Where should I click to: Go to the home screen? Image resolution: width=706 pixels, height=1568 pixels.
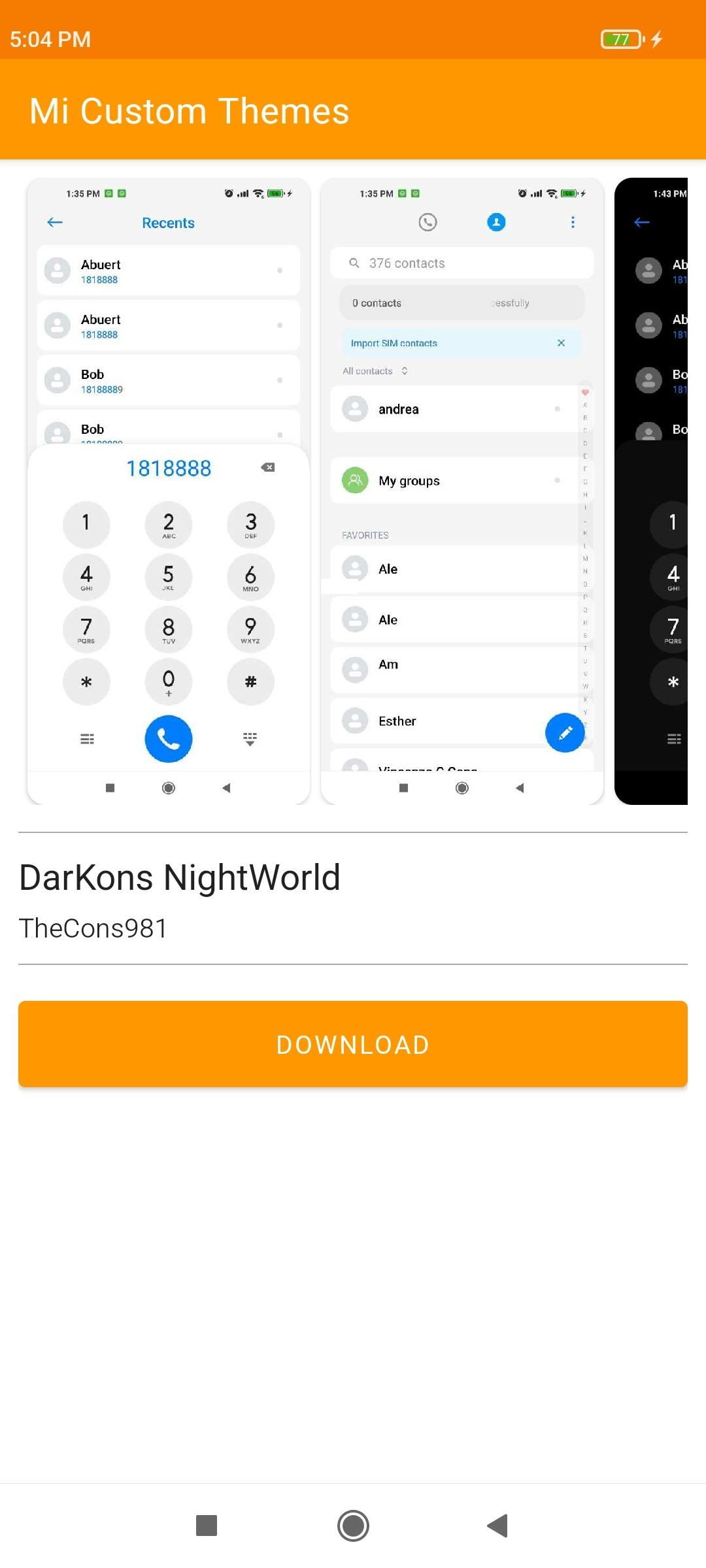tap(353, 1526)
